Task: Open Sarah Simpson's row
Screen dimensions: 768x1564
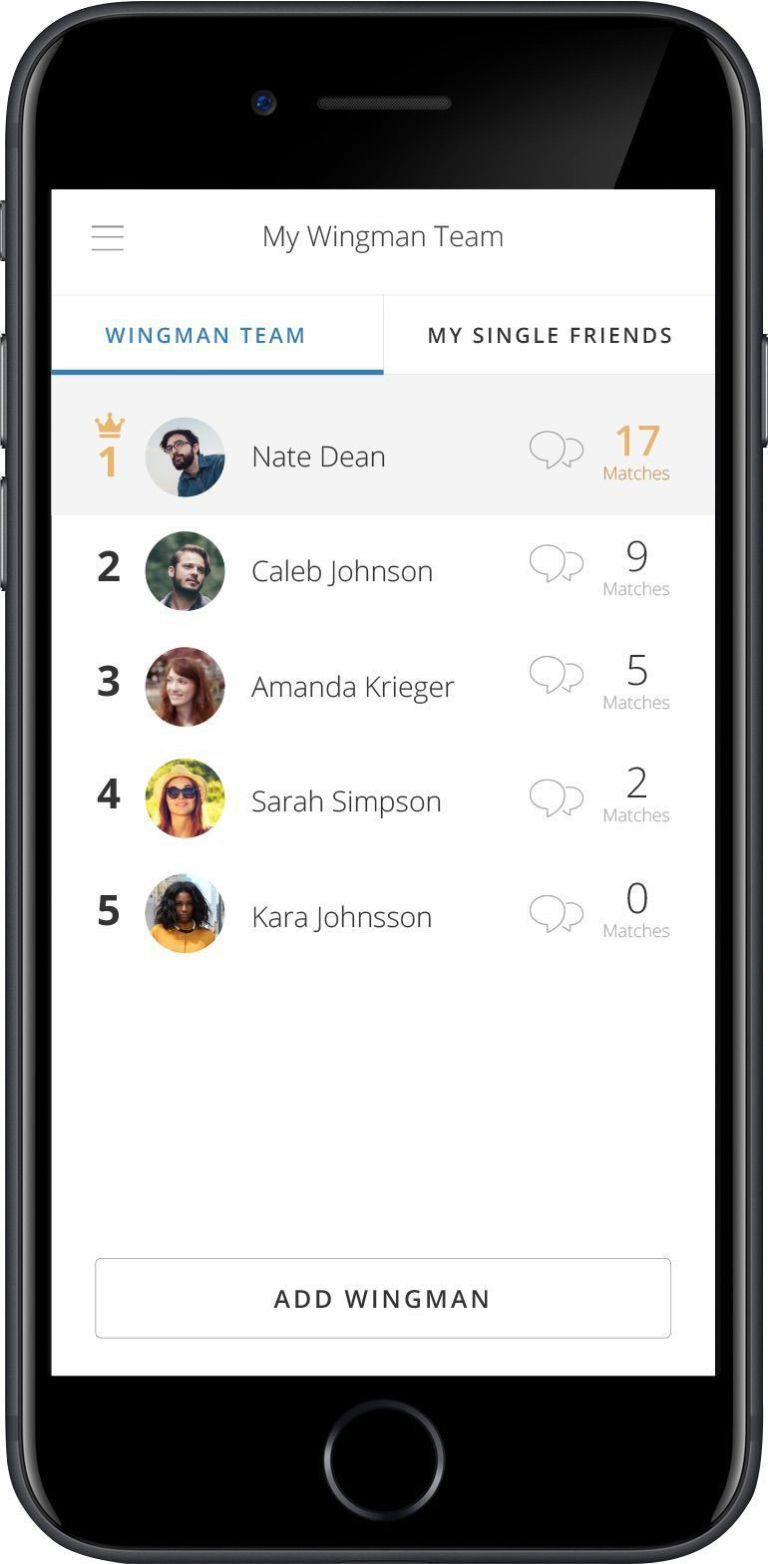Action: click(345, 802)
